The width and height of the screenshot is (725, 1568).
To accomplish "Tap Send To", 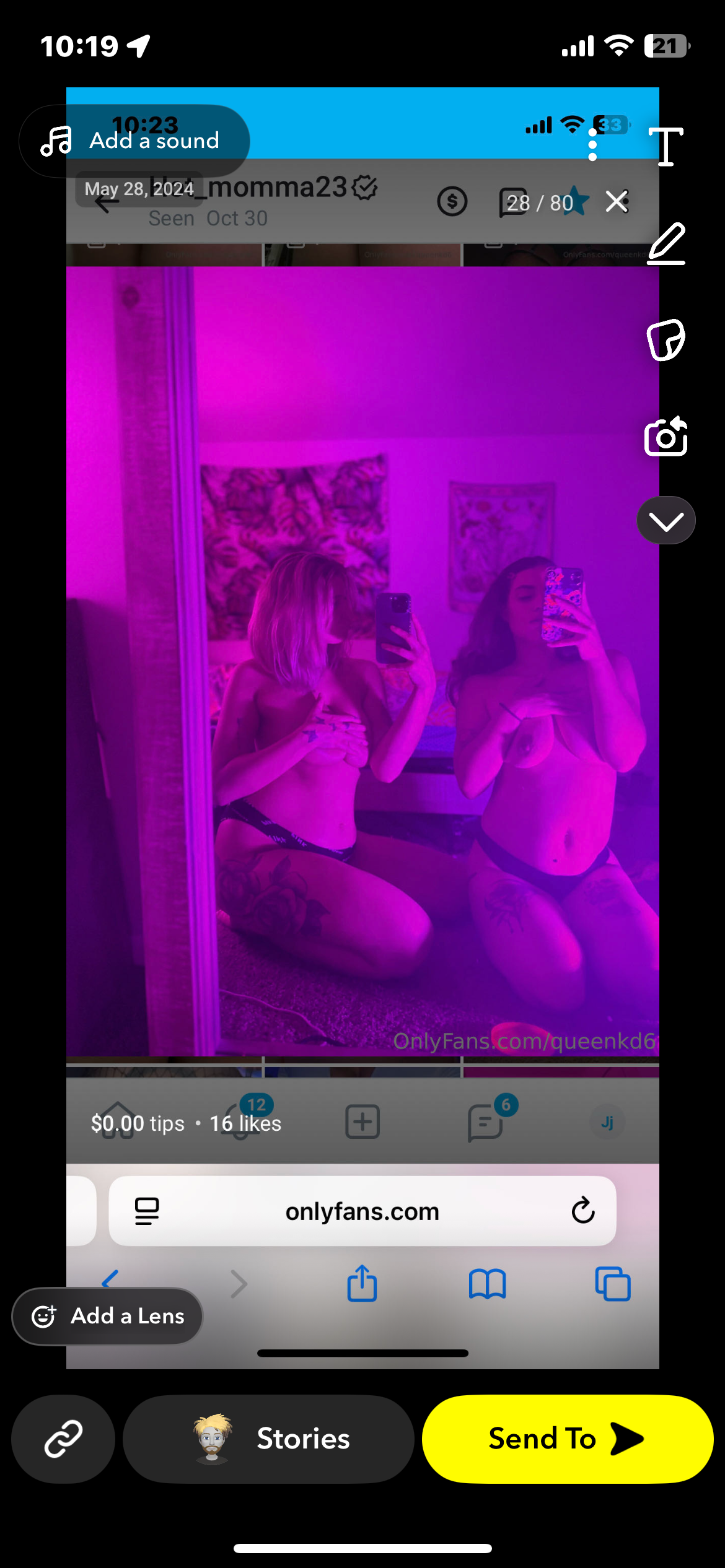I will 567,1439.
